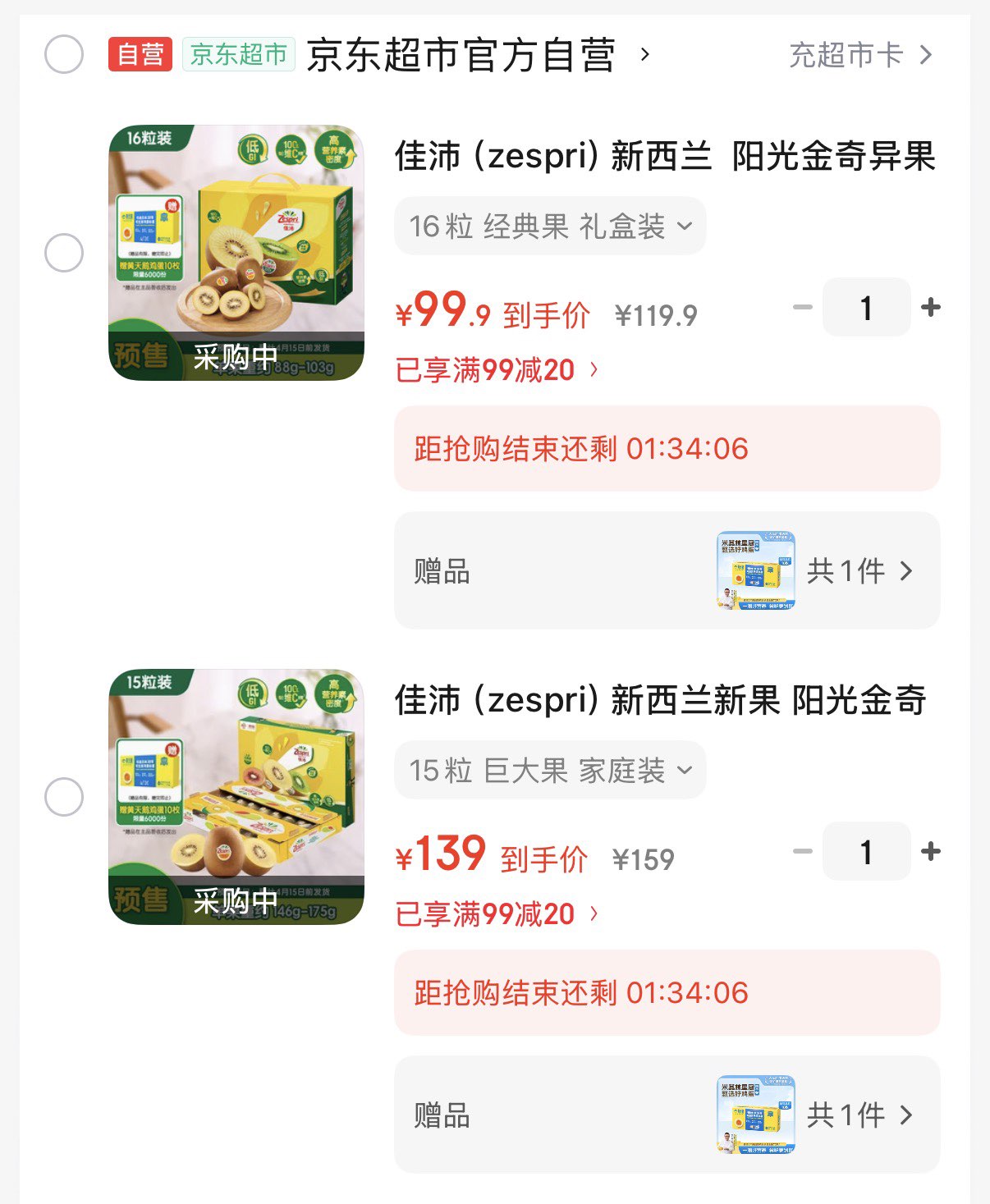The width and height of the screenshot is (990, 1204).
Task: Click the green 京东超市 badge
Action: coord(236,56)
